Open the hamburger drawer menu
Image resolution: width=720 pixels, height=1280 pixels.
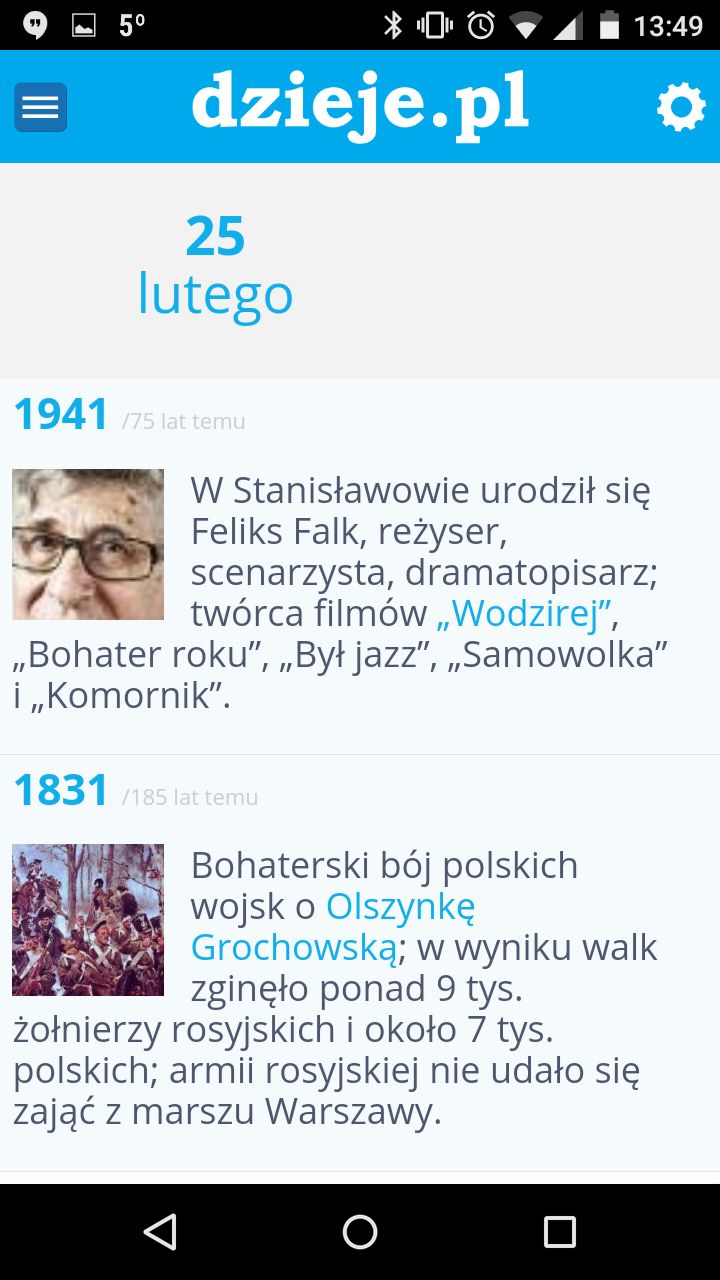tap(40, 107)
